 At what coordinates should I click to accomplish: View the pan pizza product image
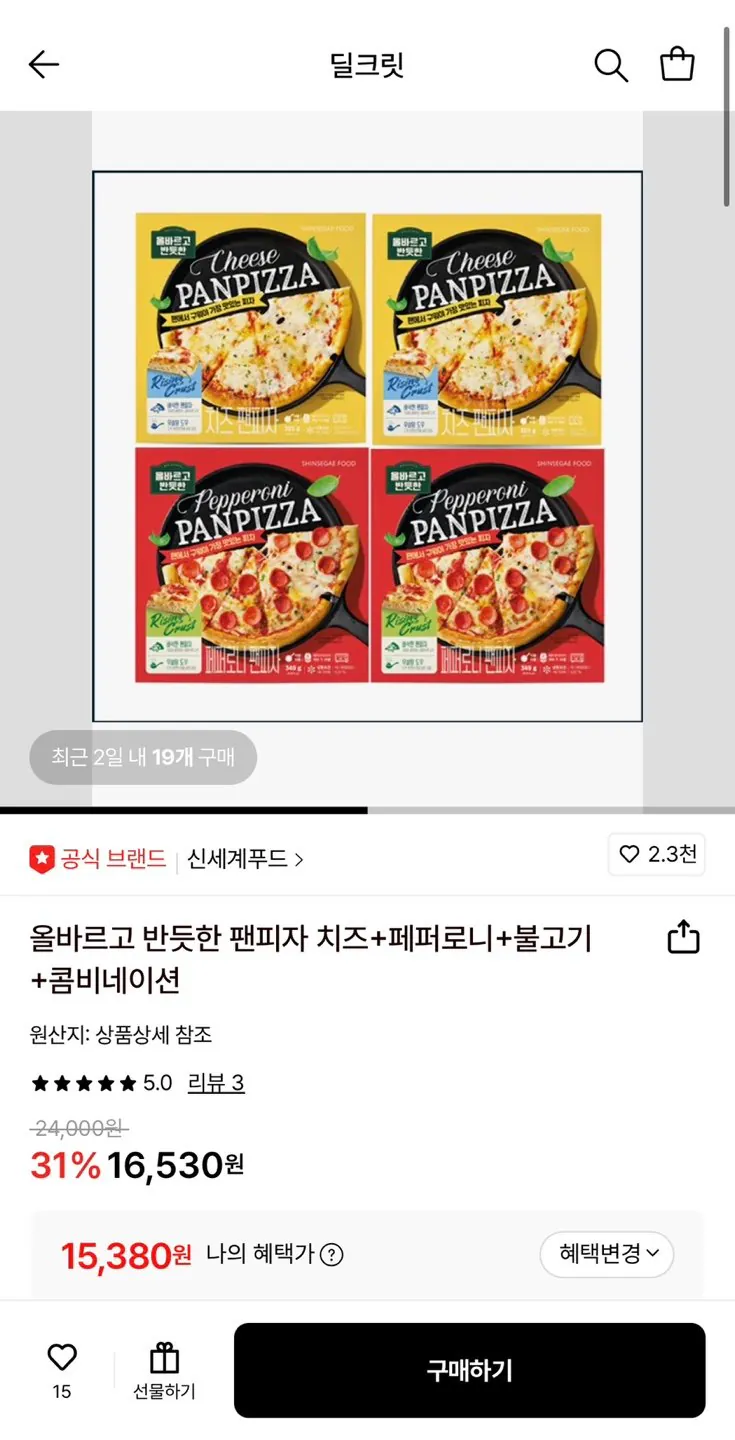coord(367,444)
